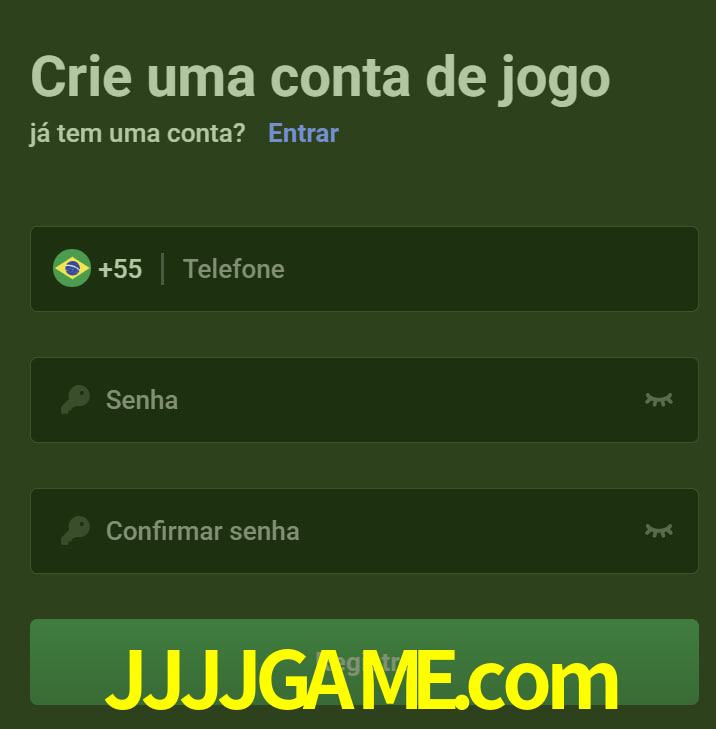Select the Senha password field
This screenshot has height=729, width=716.
[360, 400]
